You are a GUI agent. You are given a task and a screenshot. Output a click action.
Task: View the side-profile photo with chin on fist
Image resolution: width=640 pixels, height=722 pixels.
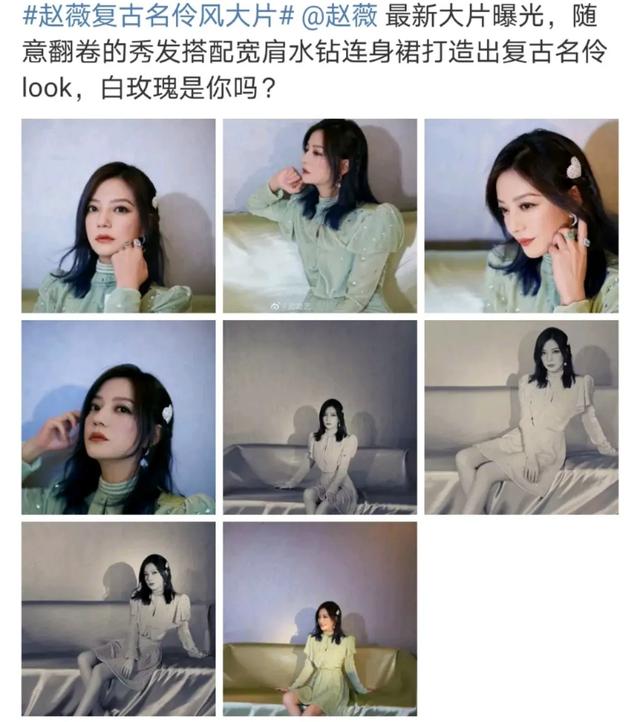320,216
